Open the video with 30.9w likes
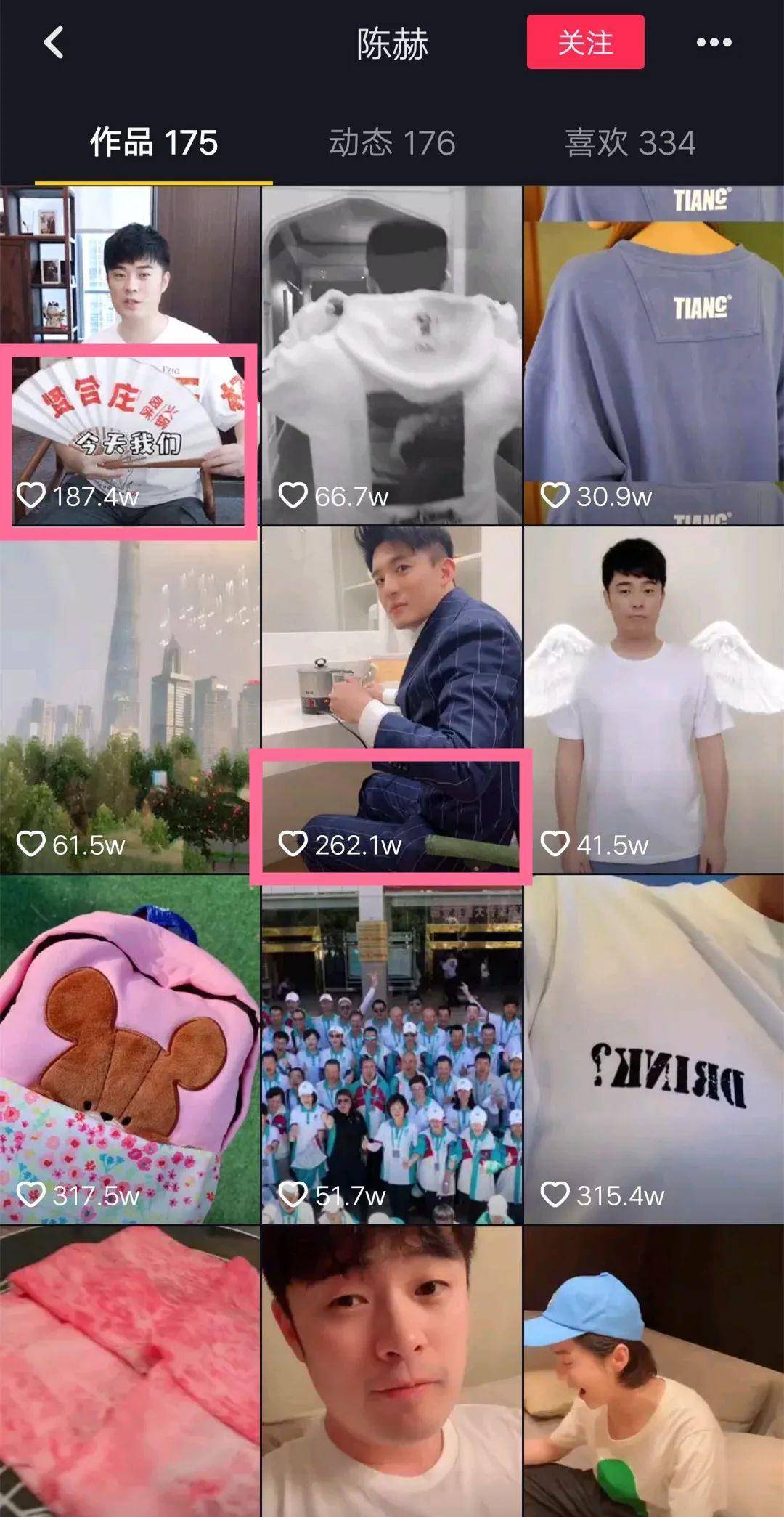Image resolution: width=784 pixels, height=1517 pixels. coord(654,355)
